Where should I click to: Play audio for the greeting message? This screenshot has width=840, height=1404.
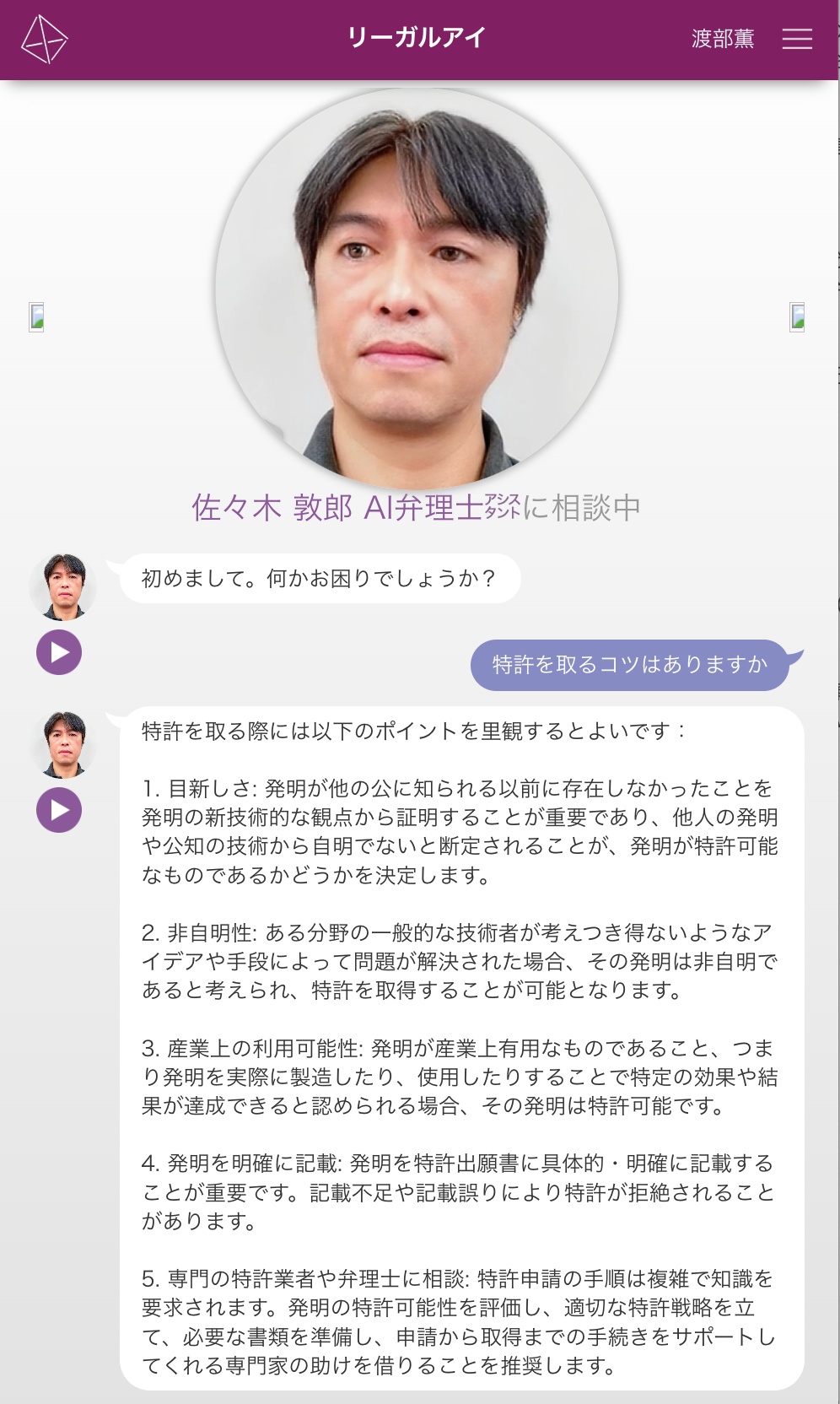(x=59, y=652)
